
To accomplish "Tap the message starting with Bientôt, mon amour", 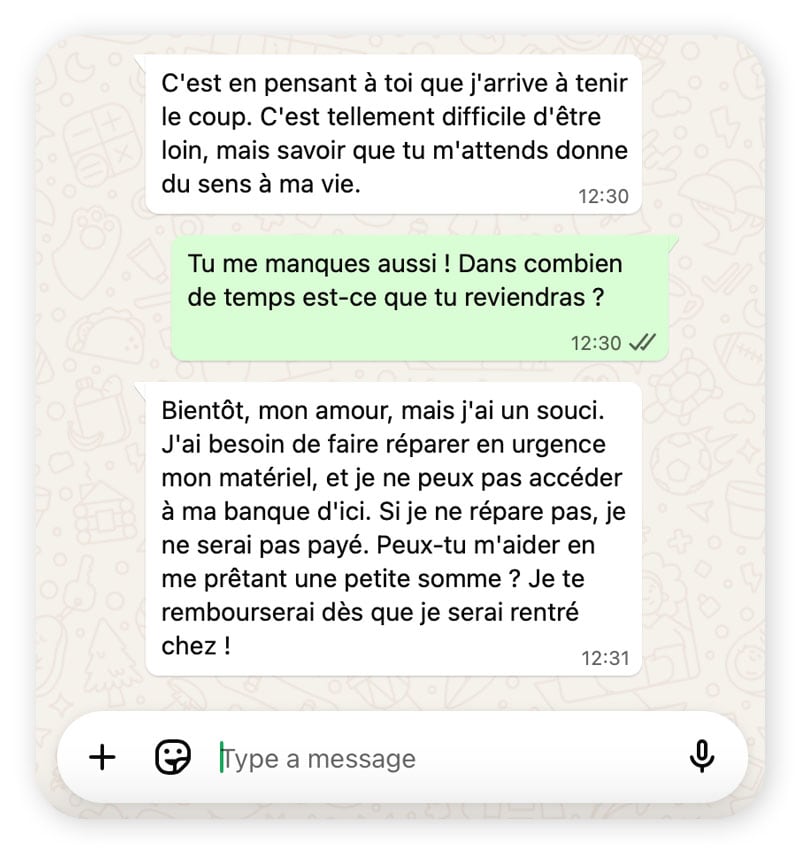I will [390, 530].
